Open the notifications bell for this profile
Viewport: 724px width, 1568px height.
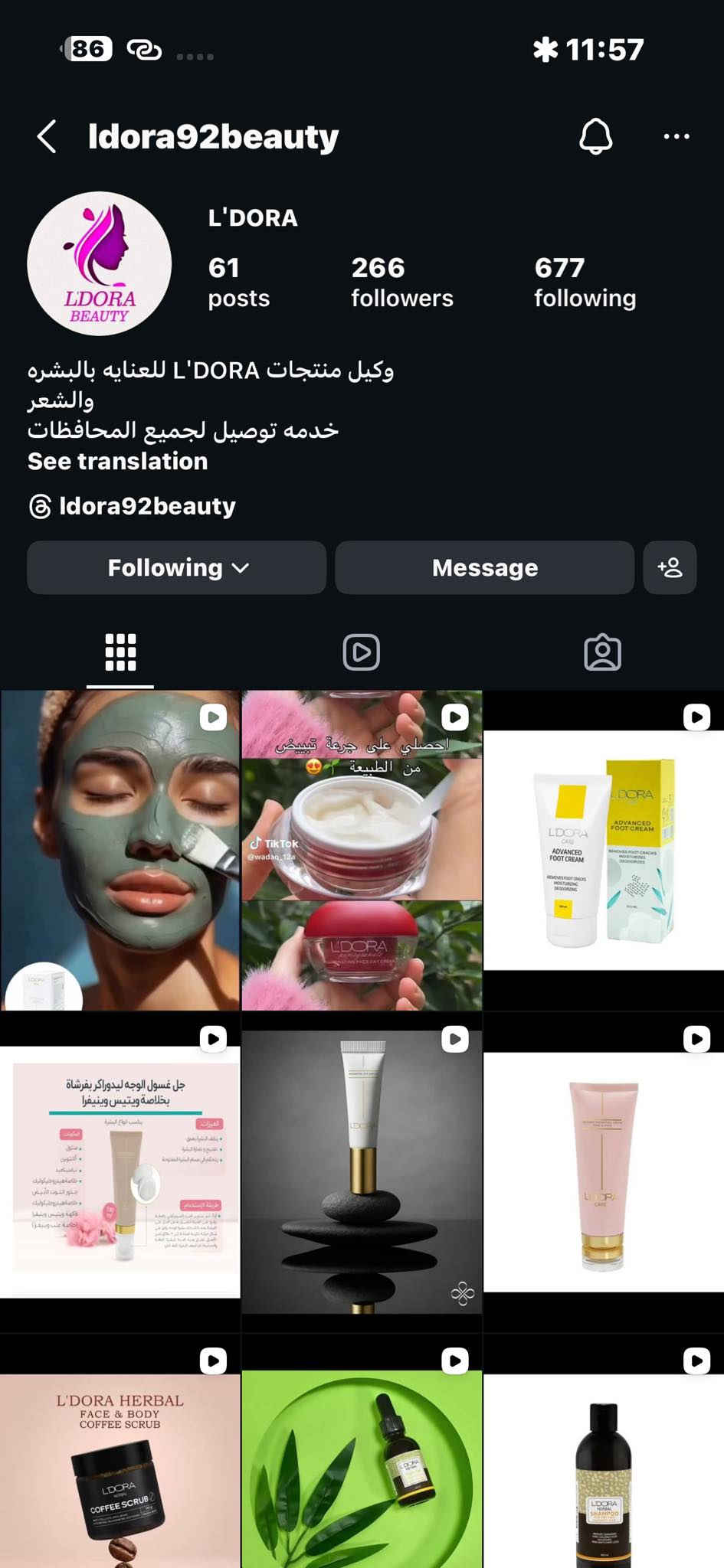tap(595, 137)
